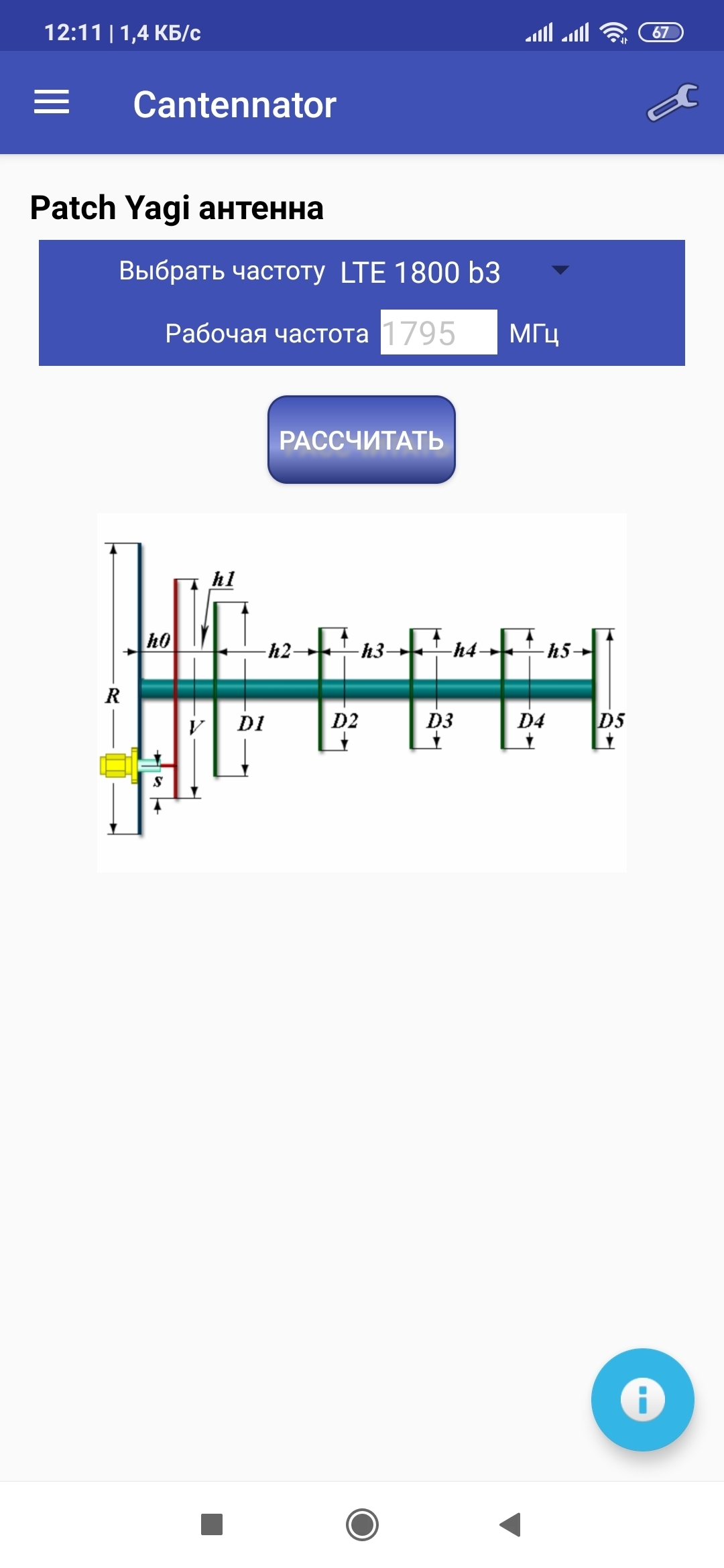The width and height of the screenshot is (724, 1568).
Task: Tap the РАССЧИТАТЬ button
Action: coord(361,440)
